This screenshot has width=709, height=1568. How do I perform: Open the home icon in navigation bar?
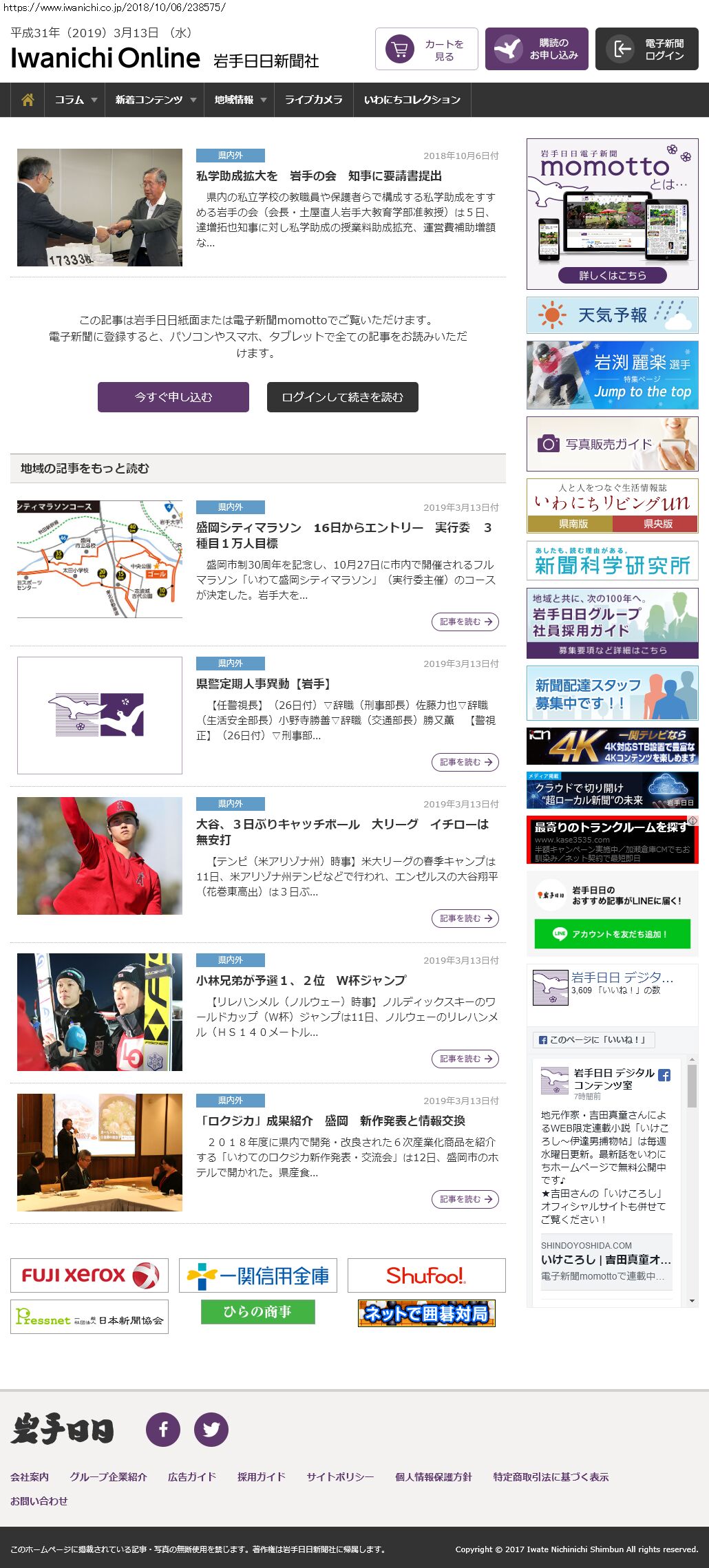point(28,100)
